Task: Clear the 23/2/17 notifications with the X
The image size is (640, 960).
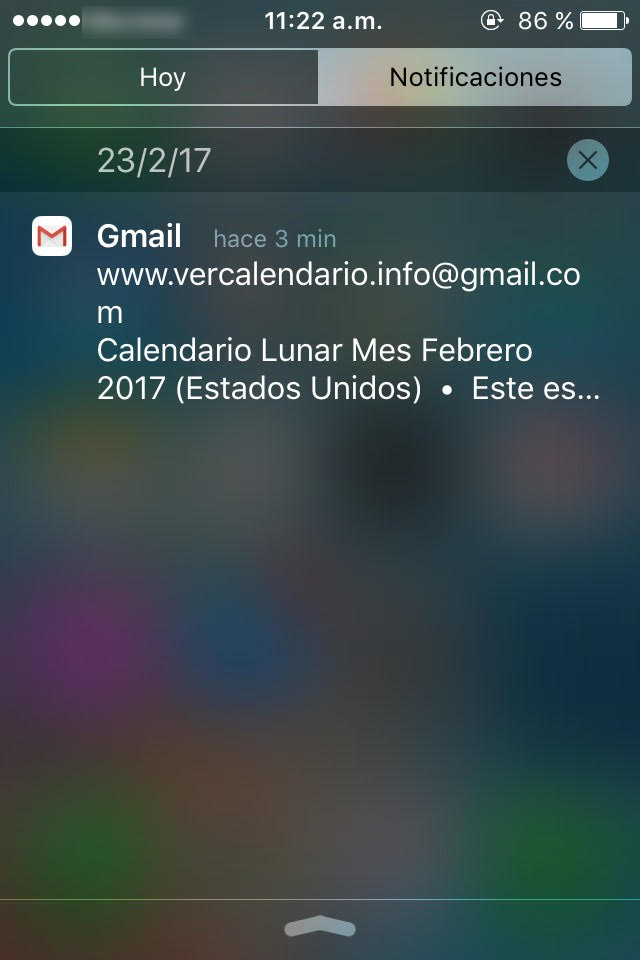Action: pyautogui.click(x=587, y=160)
